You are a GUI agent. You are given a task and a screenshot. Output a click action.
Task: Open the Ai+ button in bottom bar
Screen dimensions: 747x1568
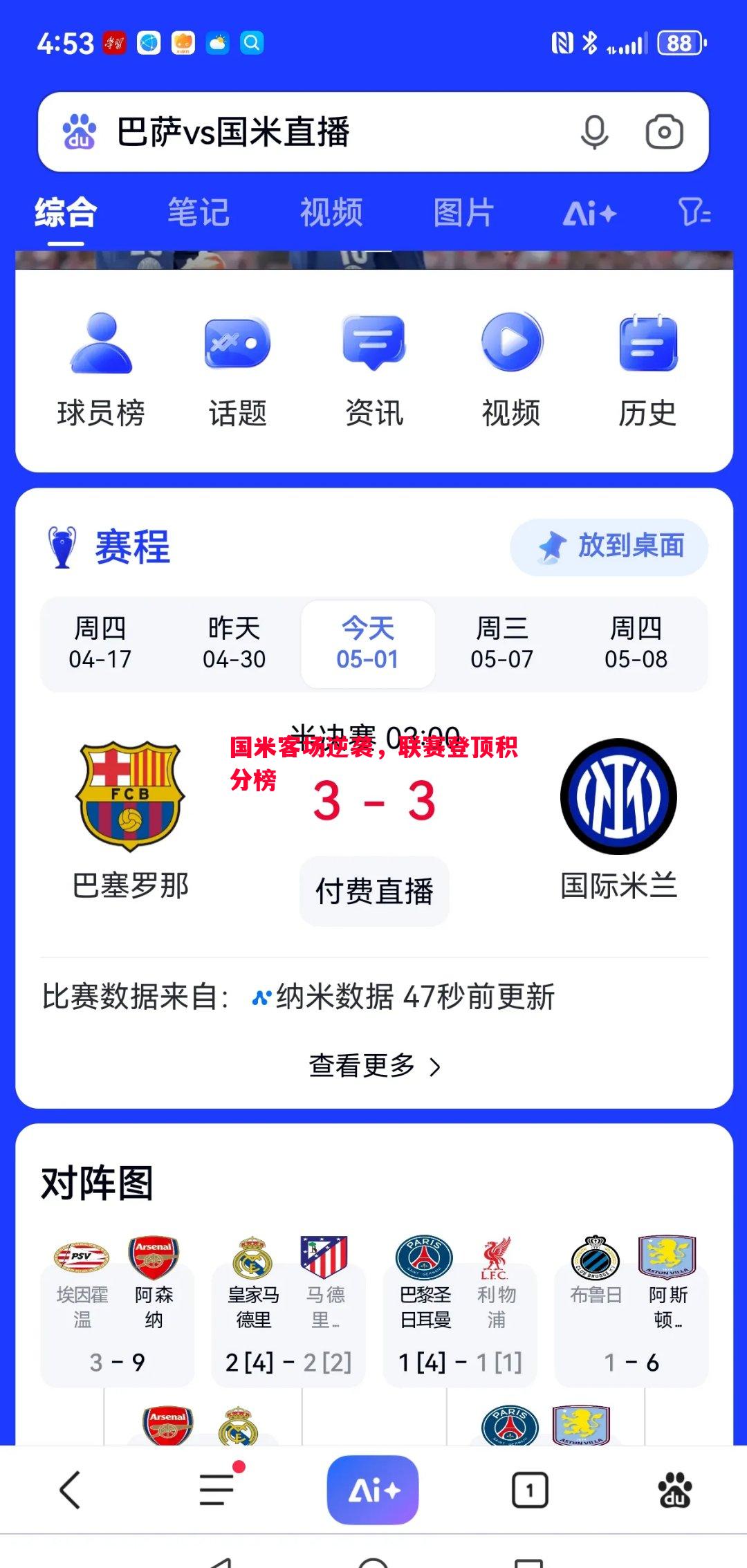point(373,1490)
